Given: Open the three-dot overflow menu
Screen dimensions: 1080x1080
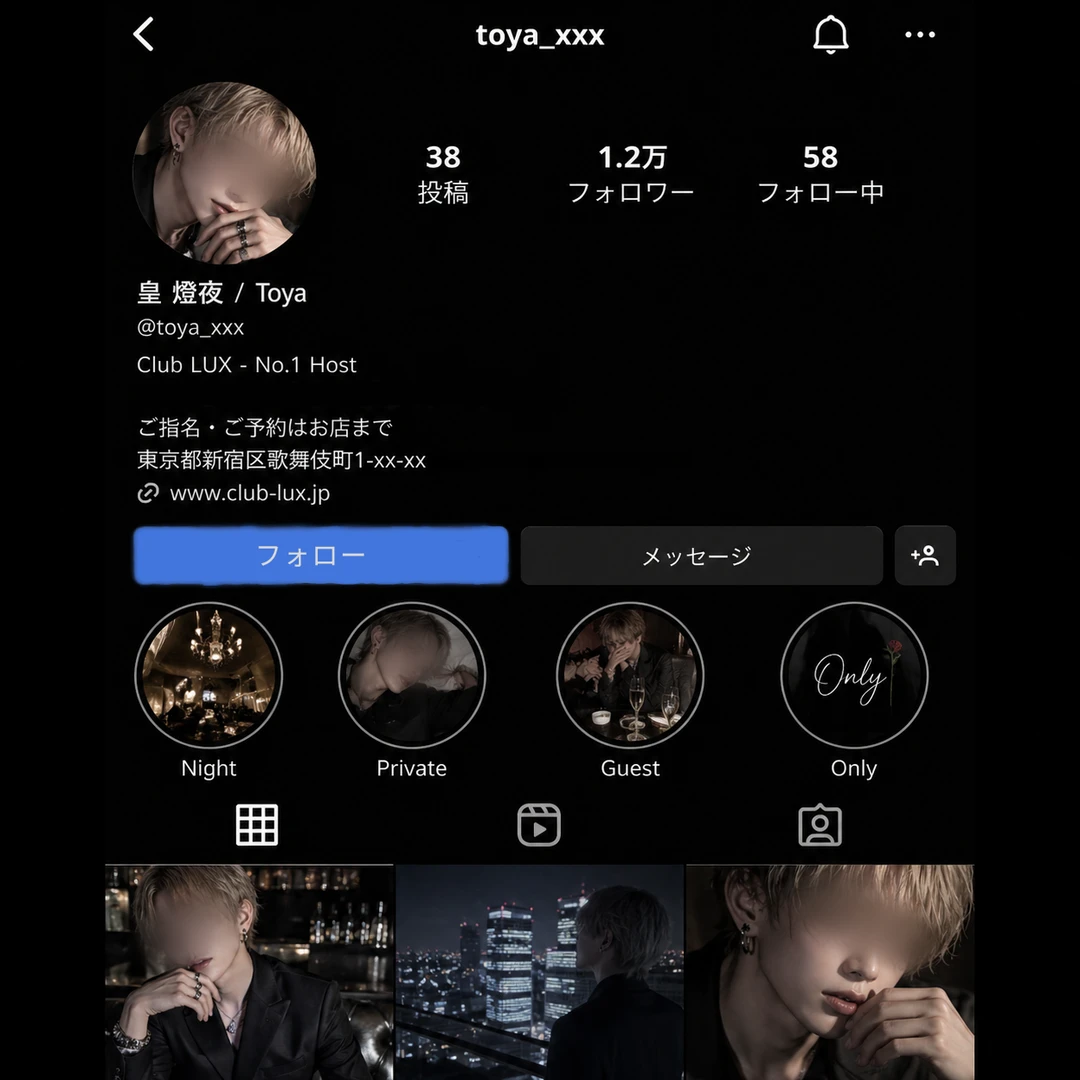Looking at the screenshot, I should tap(920, 34).
